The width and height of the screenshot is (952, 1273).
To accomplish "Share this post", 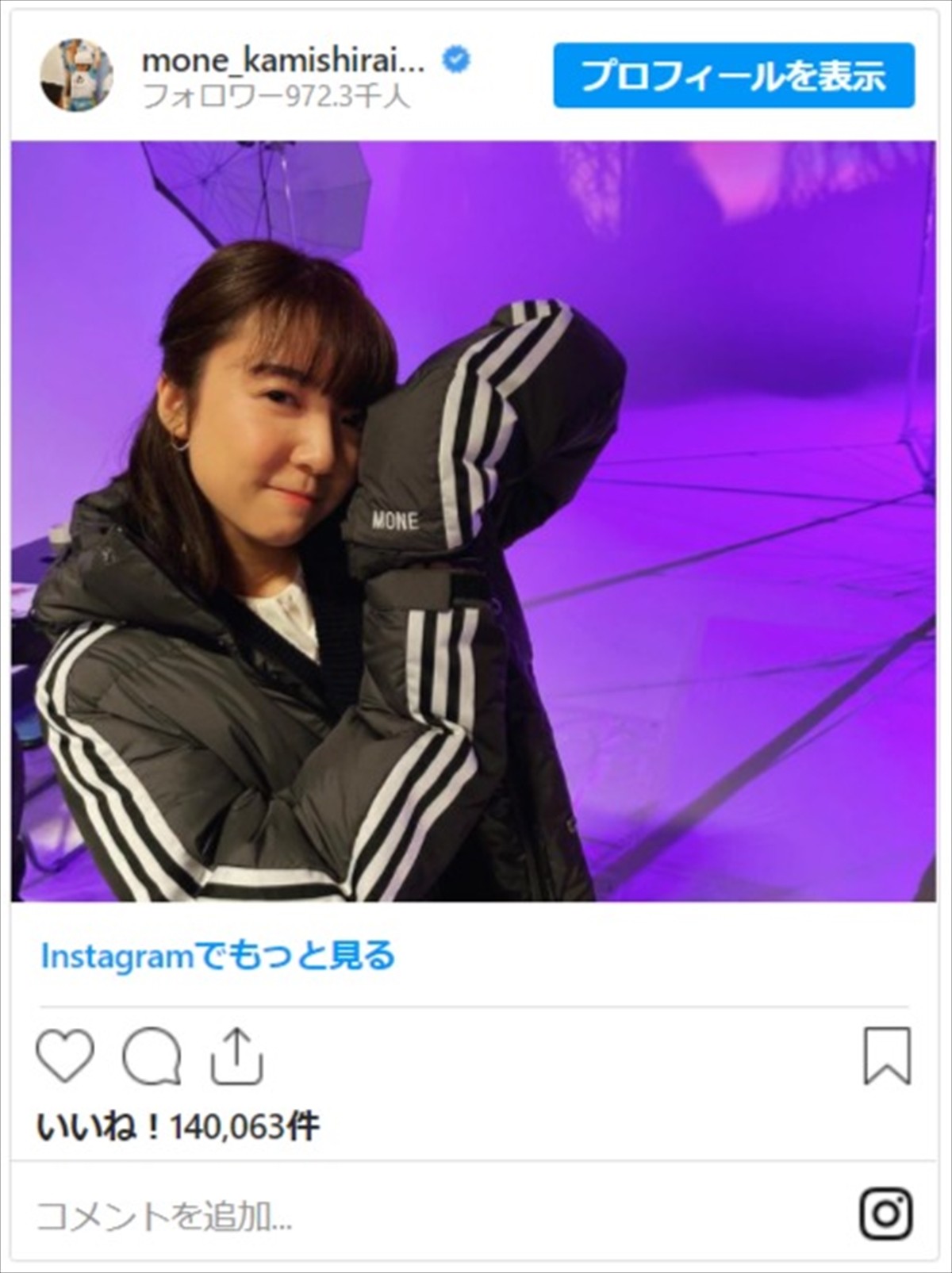I will pos(236,1056).
